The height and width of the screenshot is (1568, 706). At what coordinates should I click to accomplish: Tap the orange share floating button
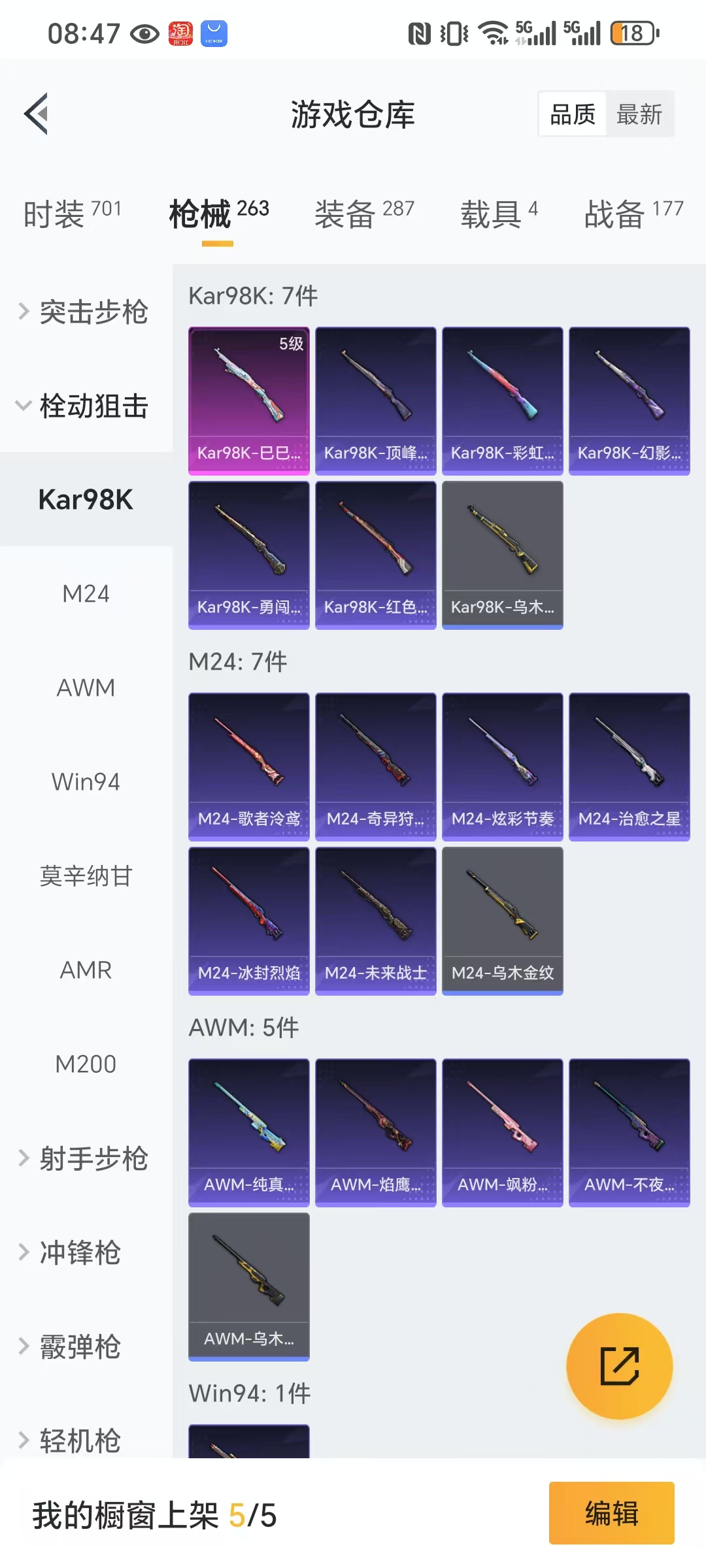pos(619,1366)
